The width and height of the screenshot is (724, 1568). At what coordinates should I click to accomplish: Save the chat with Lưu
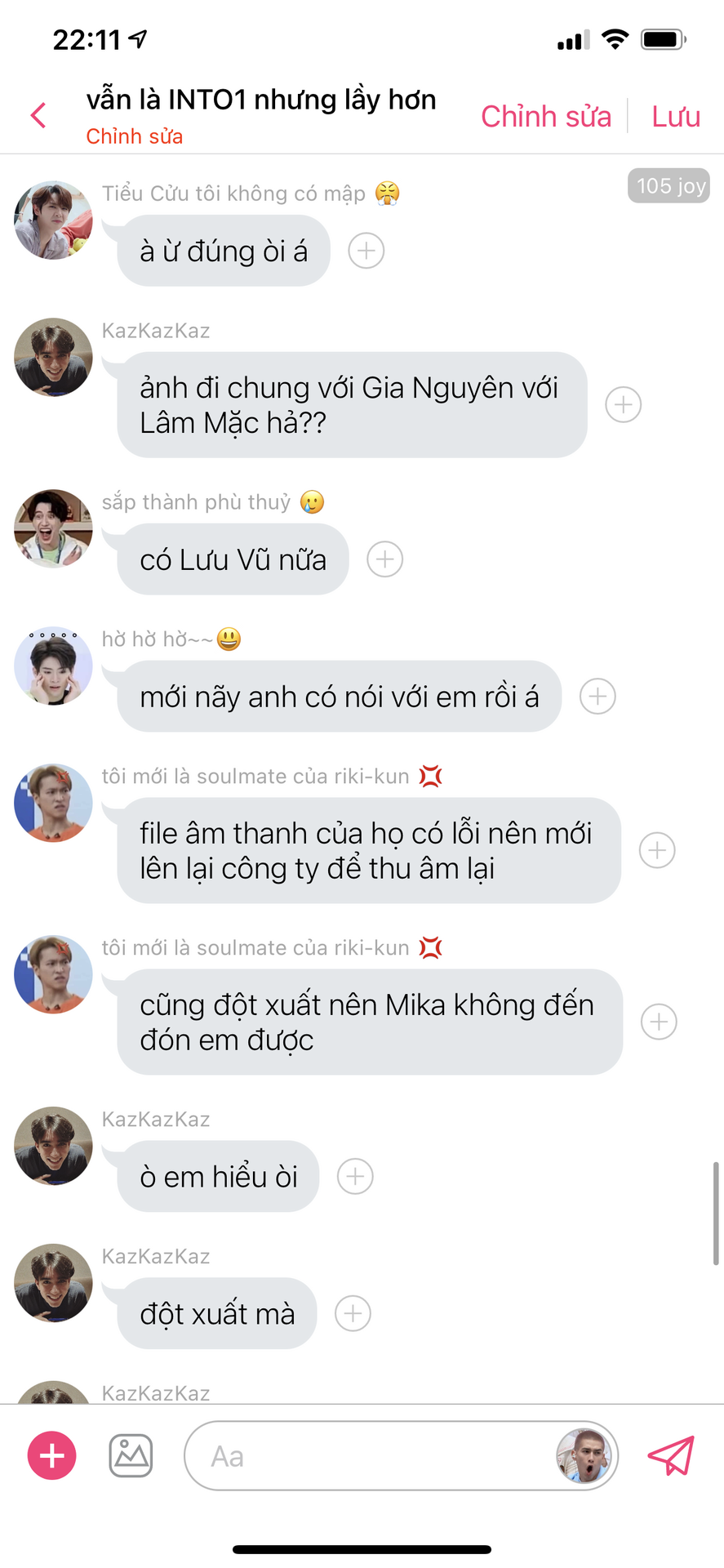[675, 117]
